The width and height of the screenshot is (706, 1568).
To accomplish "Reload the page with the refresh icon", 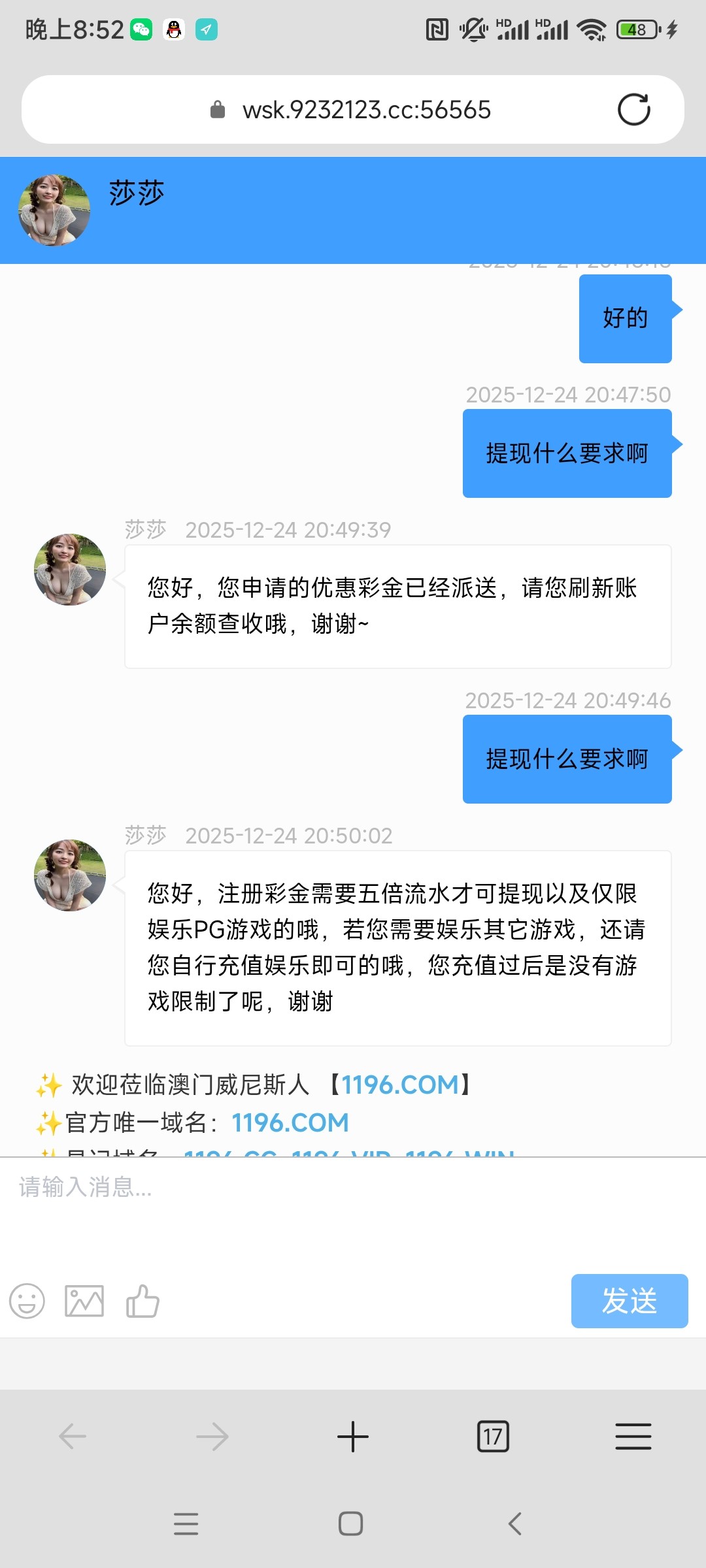I will pyautogui.click(x=633, y=110).
